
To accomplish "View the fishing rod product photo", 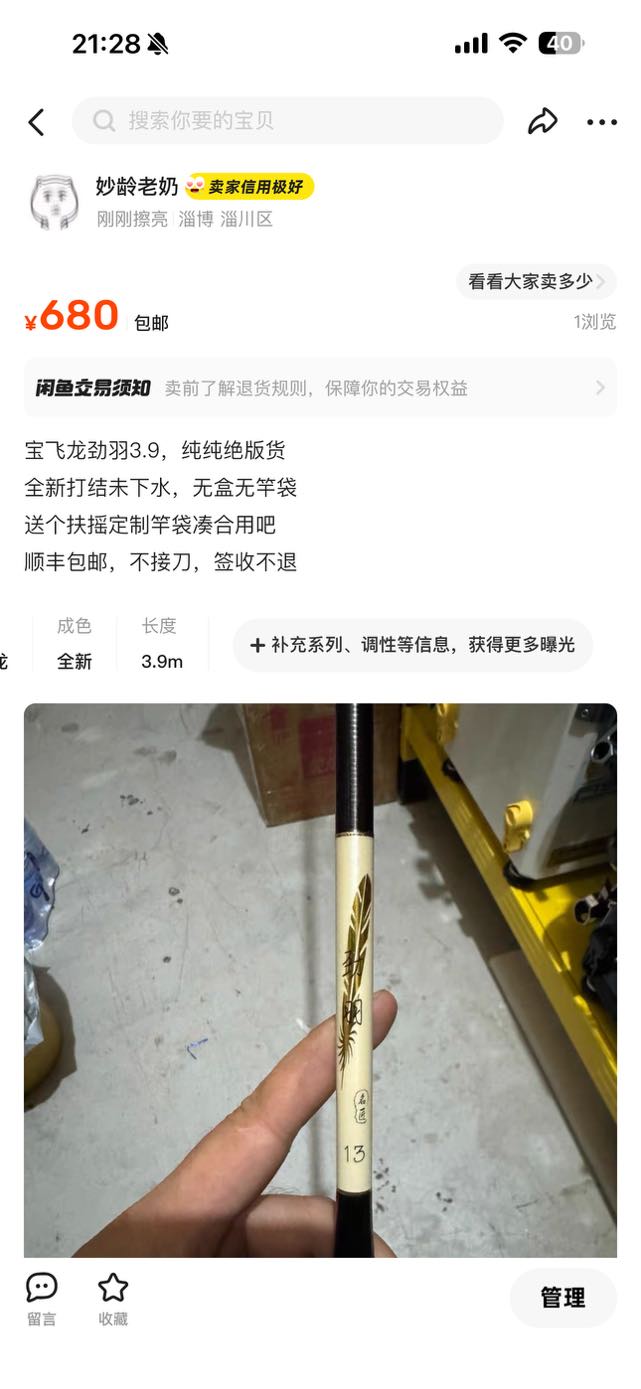I will (x=320, y=980).
